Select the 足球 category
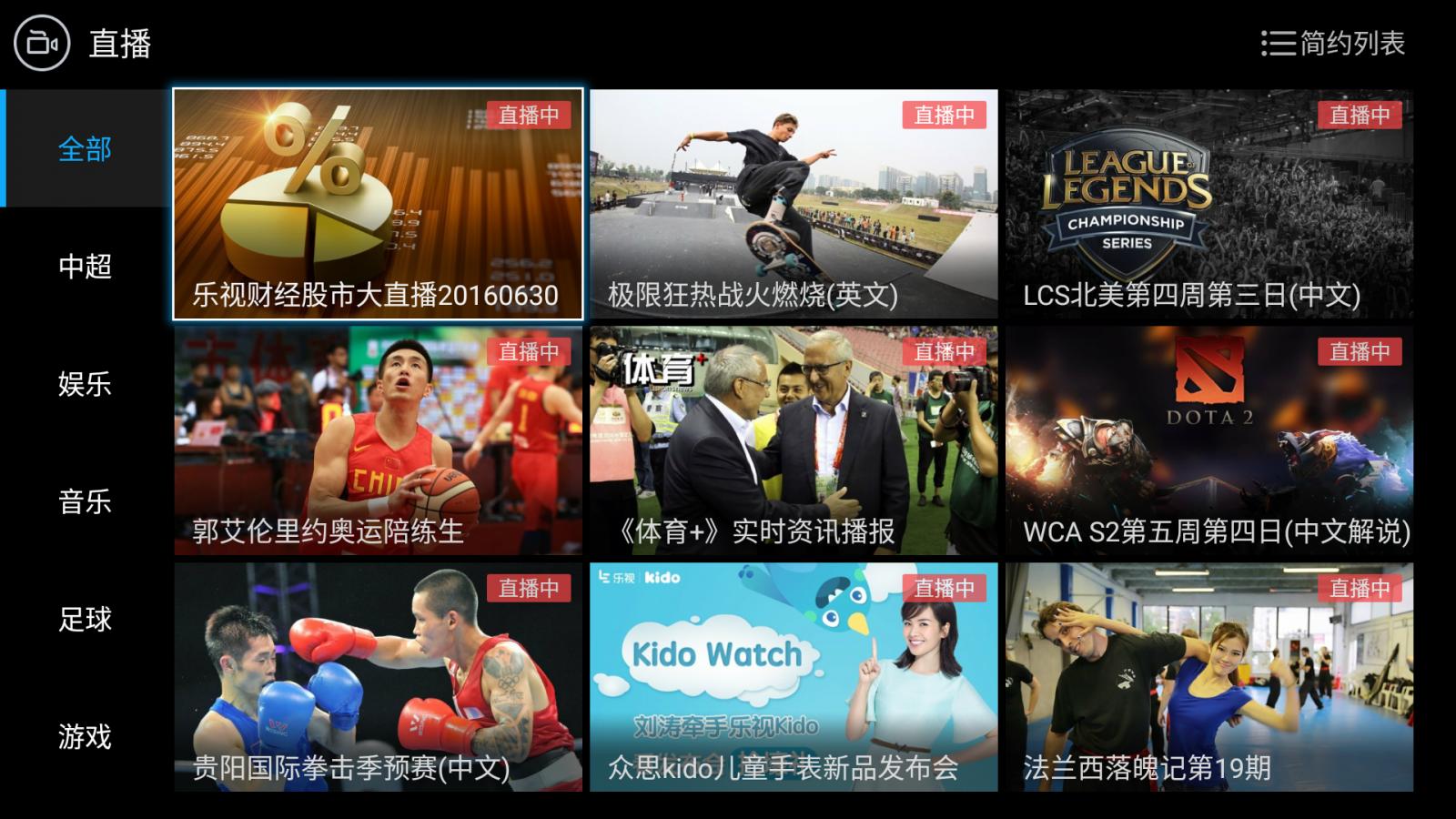The image size is (1456, 819). [85, 619]
